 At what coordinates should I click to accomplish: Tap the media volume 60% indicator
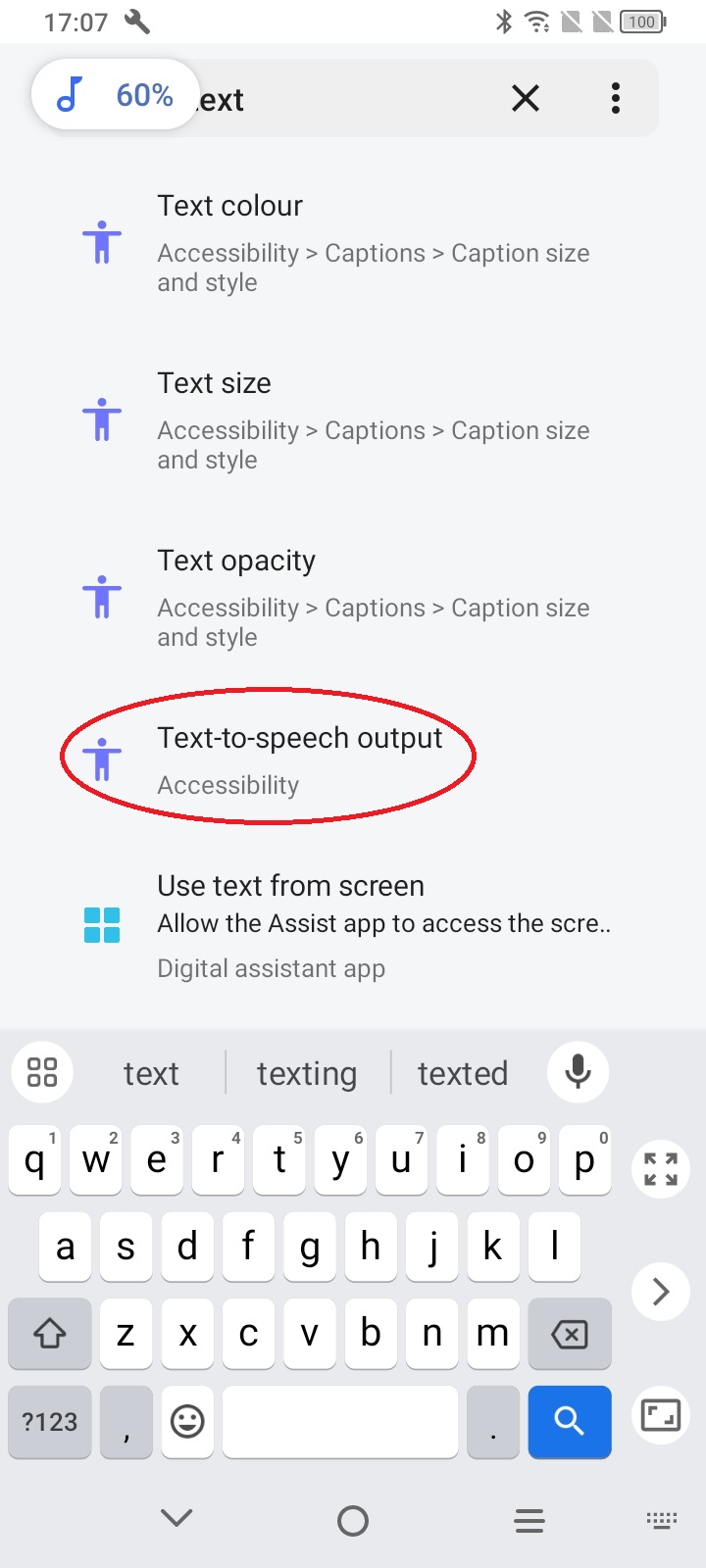coord(116,95)
